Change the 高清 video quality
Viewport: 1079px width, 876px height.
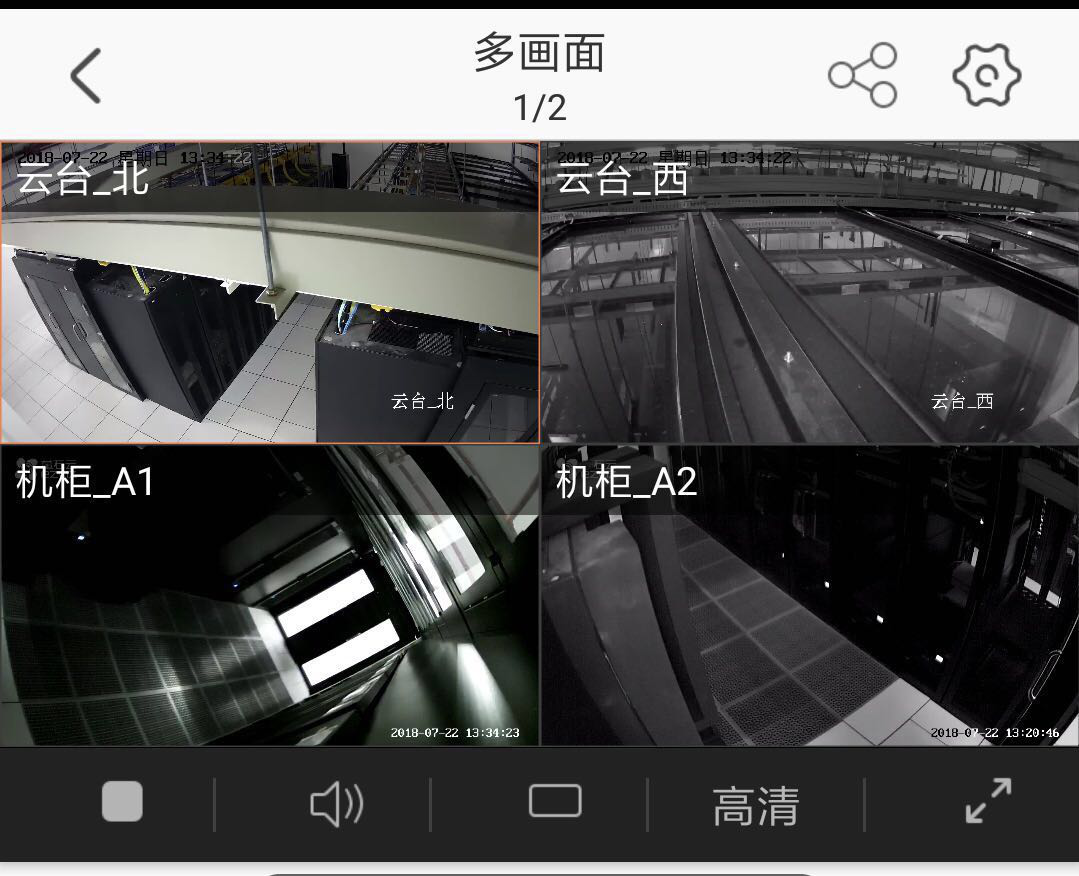coord(755,805)
